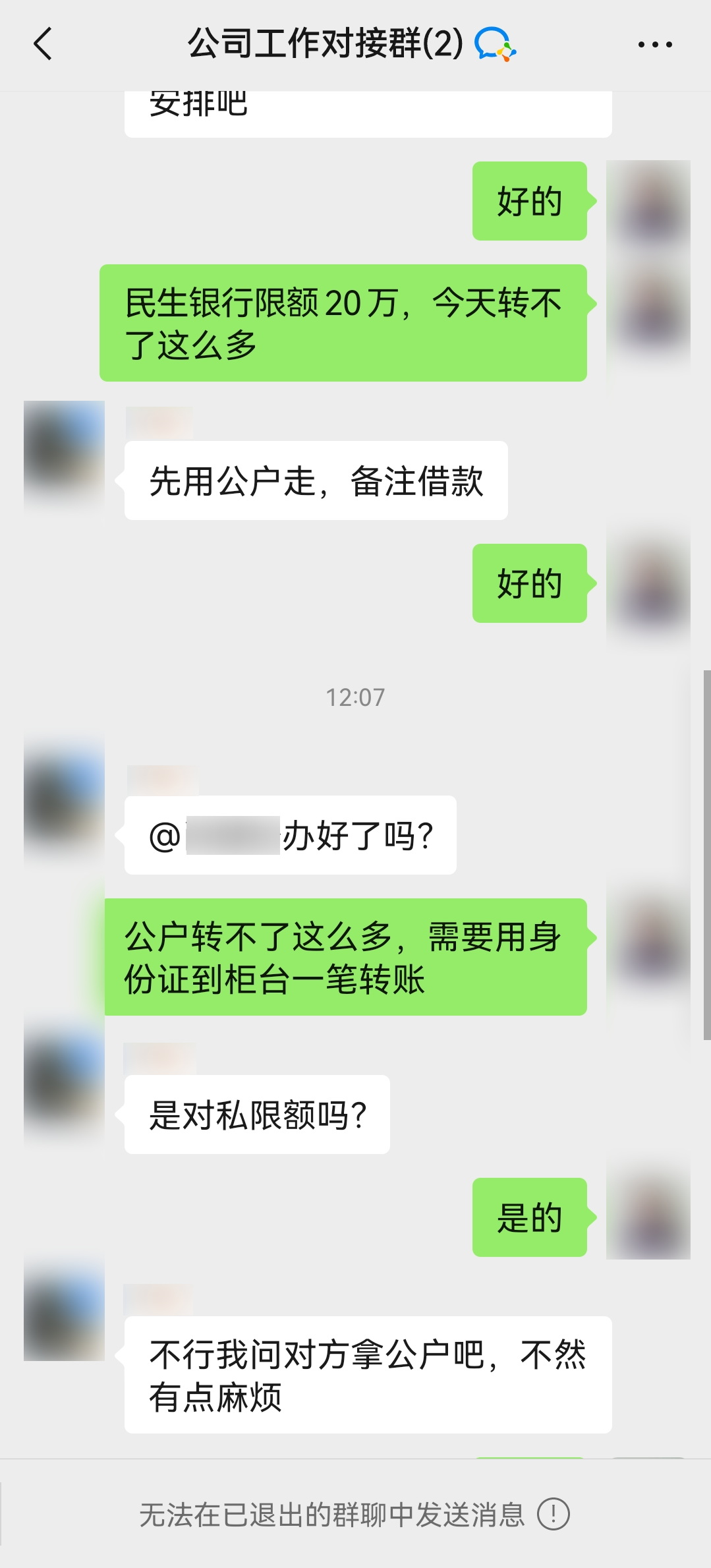Open the three-dot chat info menu
This screenshot has width=711, height=1568.
[x=654, y=45]
